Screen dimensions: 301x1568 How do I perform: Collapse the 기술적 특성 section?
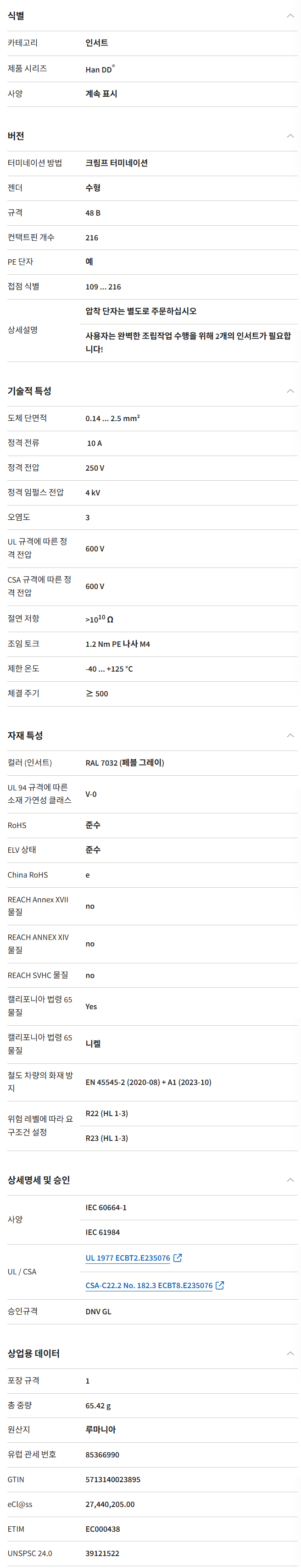[x=290, y=391]
